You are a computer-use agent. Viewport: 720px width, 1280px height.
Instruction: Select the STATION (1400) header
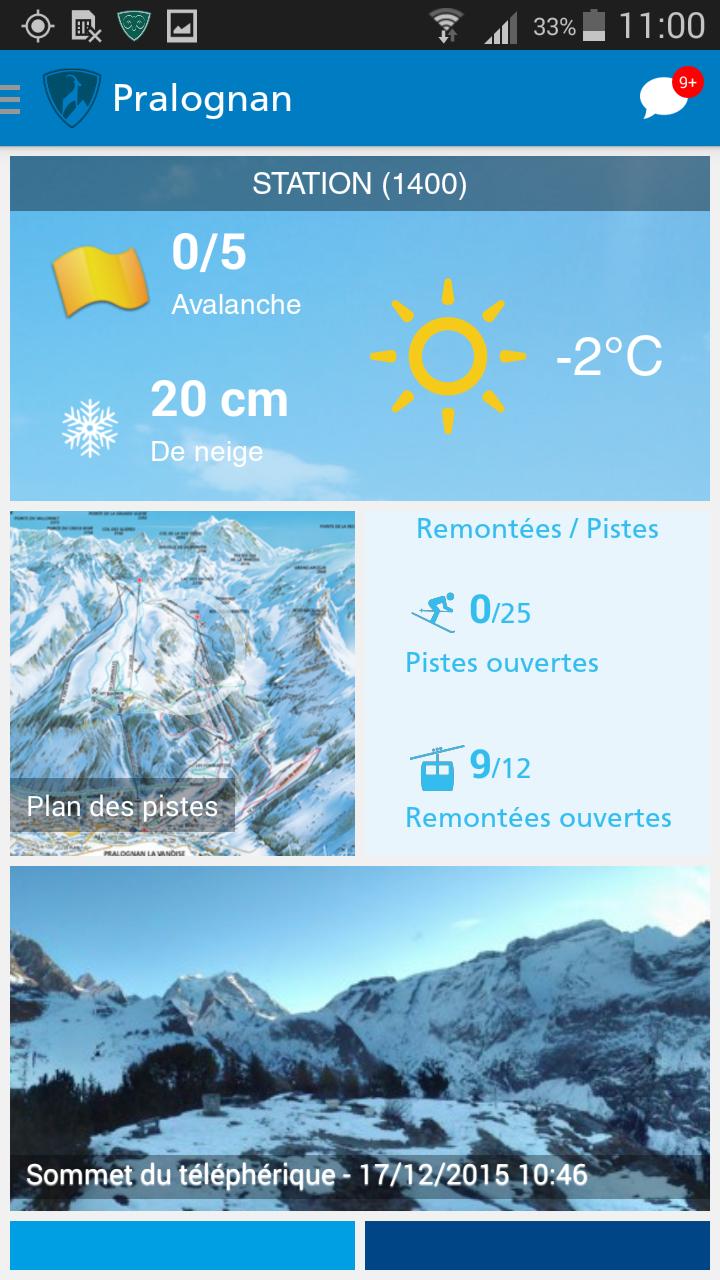coord(360,184)
